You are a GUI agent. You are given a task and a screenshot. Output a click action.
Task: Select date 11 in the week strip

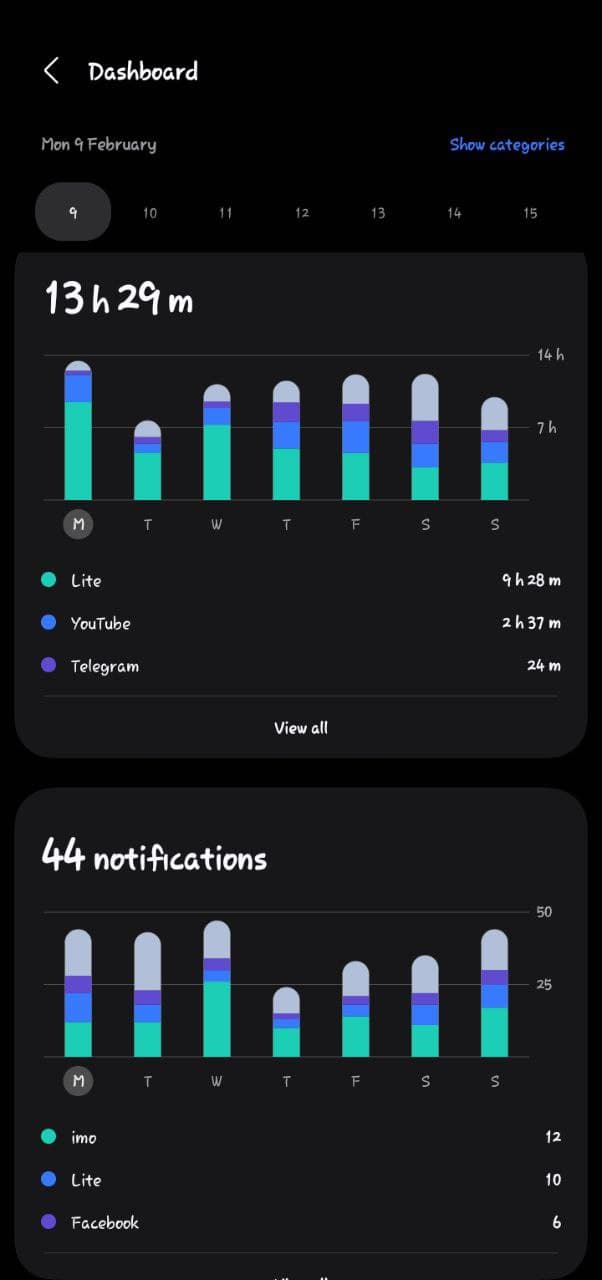point(225,212)
